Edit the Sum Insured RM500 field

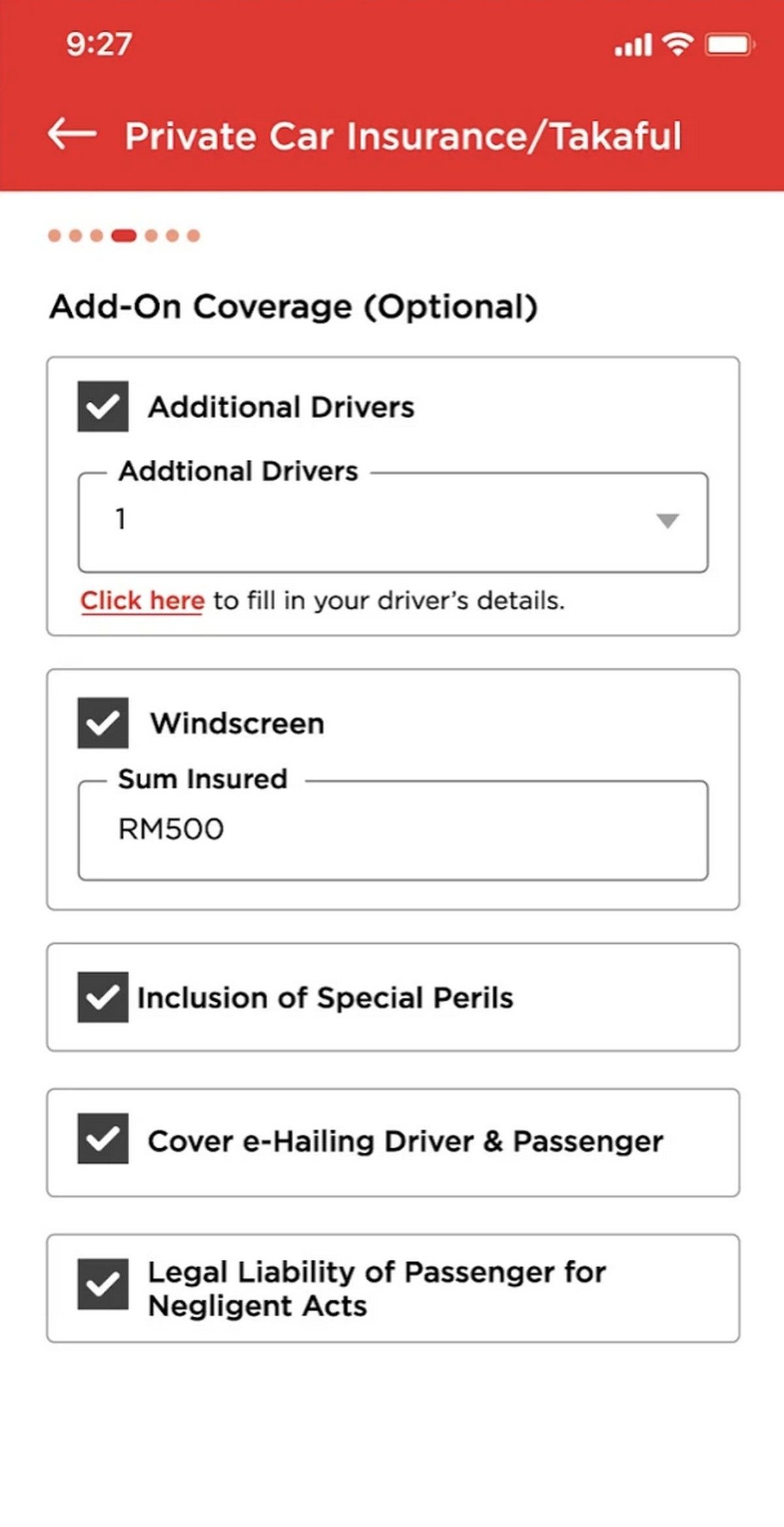pos(393,830)
